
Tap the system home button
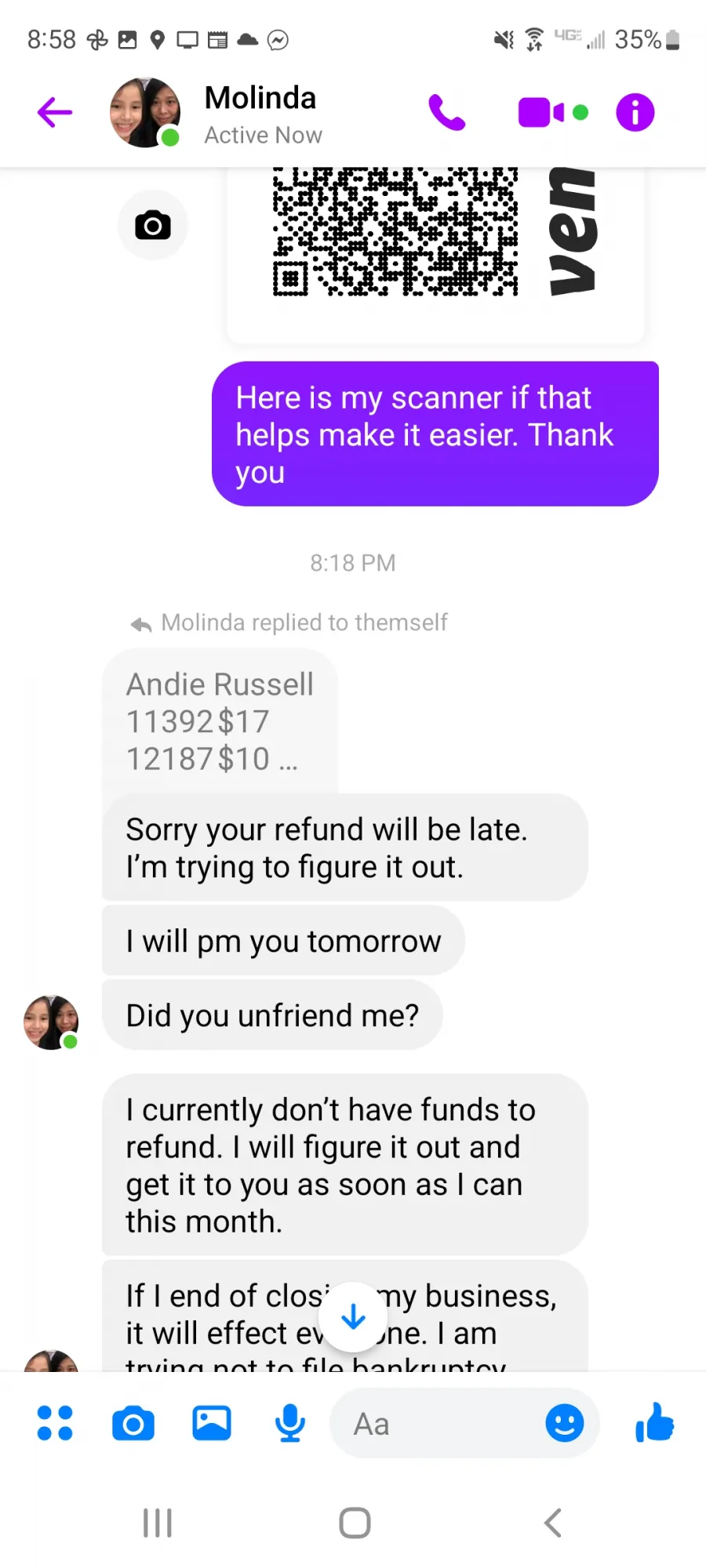click(355, 1523)
